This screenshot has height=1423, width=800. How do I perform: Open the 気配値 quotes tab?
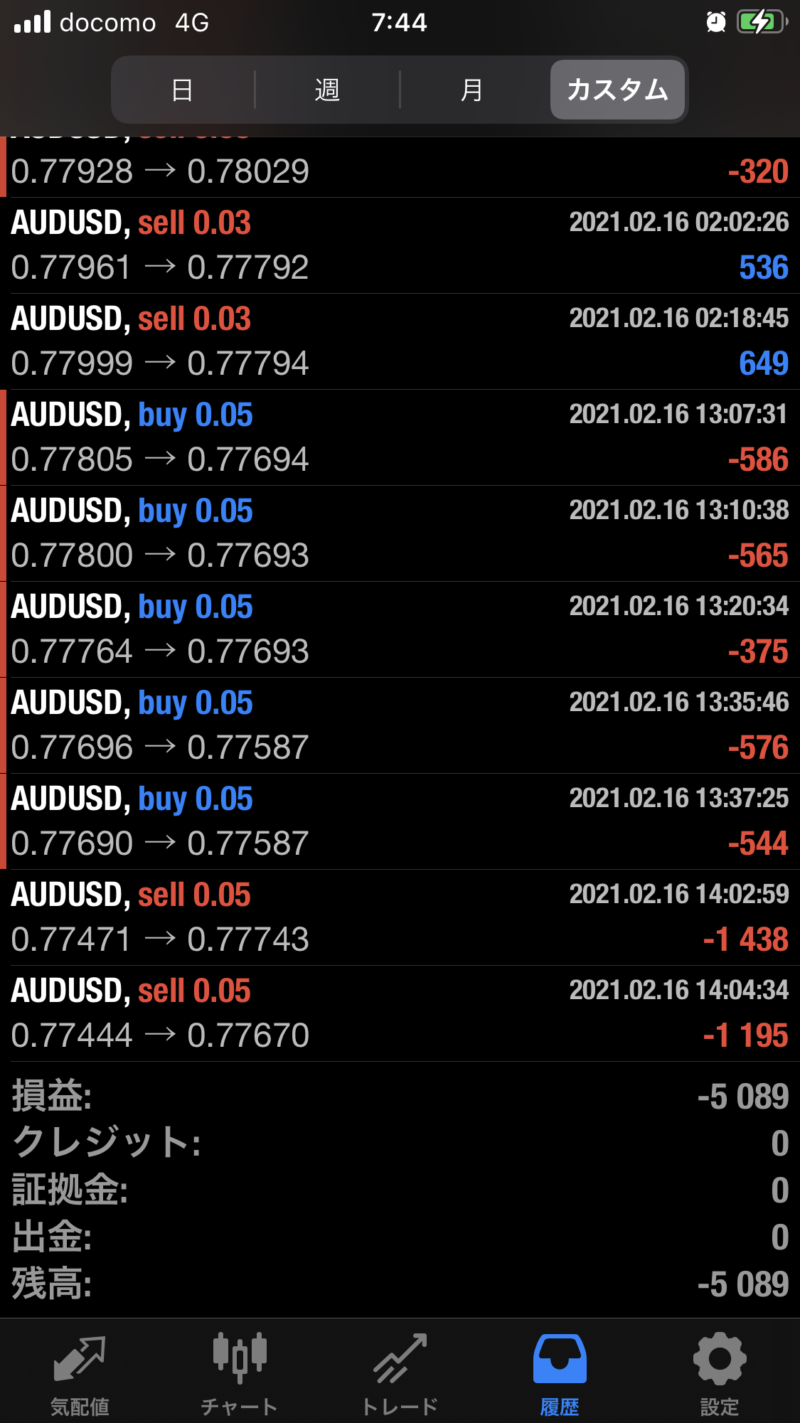click(x=80, y=1374)
